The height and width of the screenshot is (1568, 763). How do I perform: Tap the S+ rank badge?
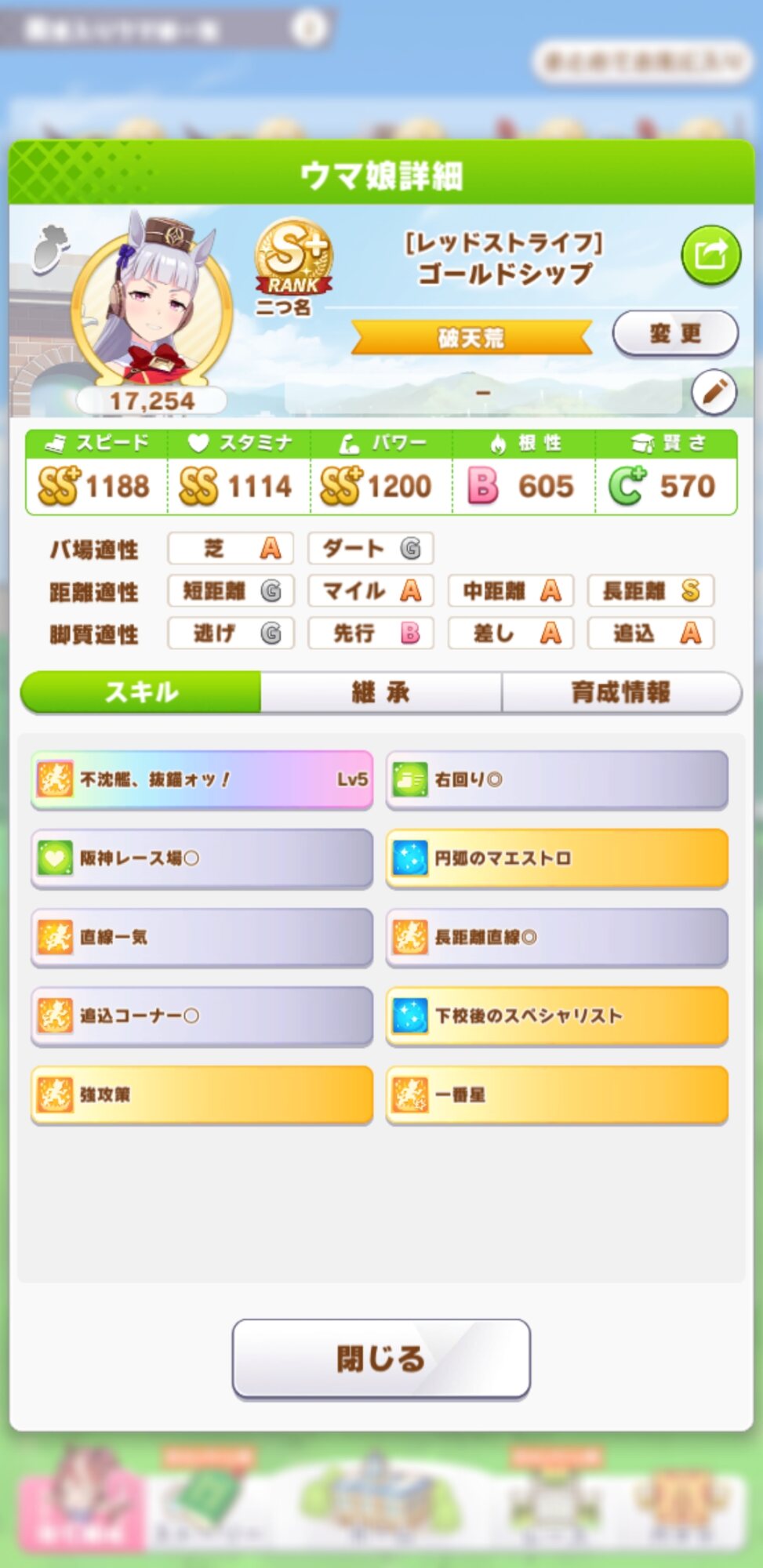point(293,259)
